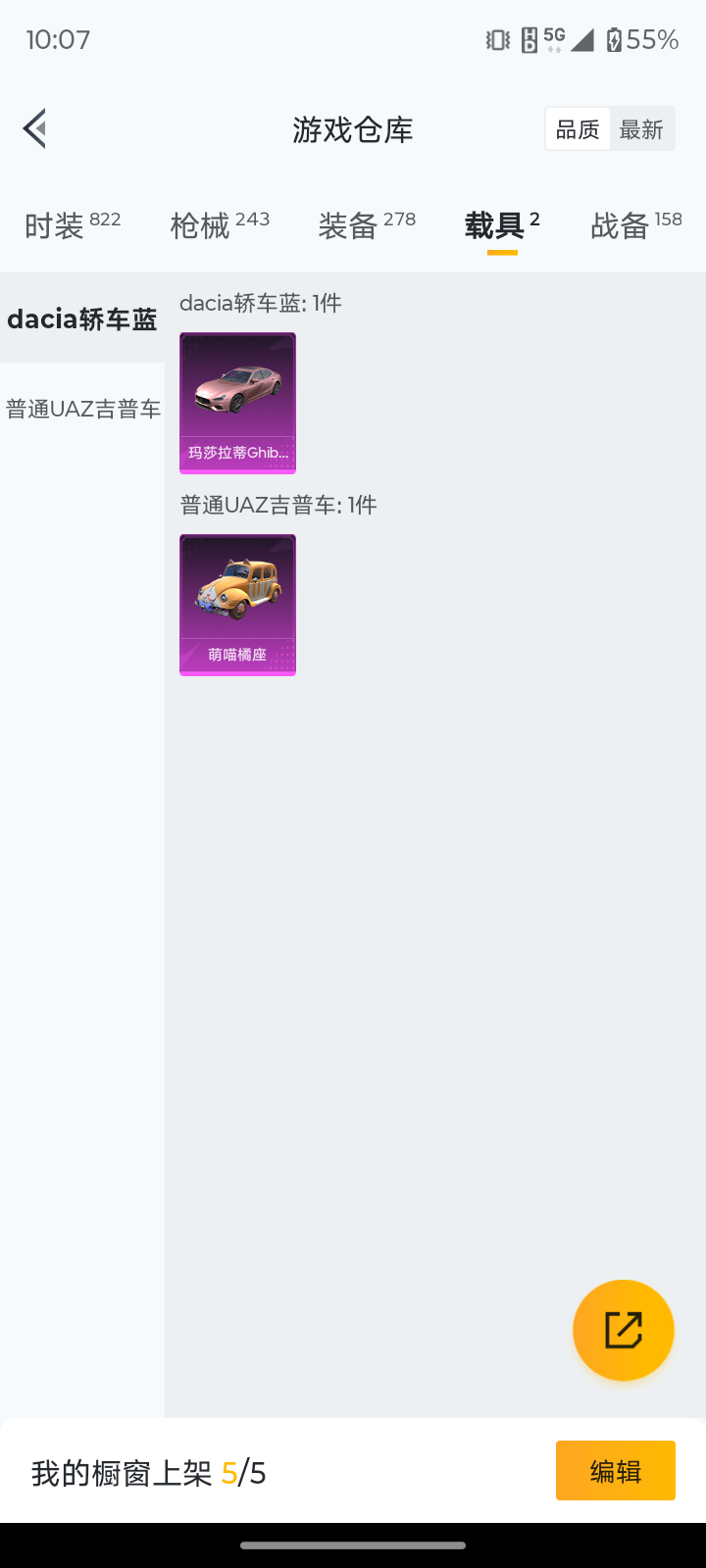Select the vibration mode status icon

495,38
